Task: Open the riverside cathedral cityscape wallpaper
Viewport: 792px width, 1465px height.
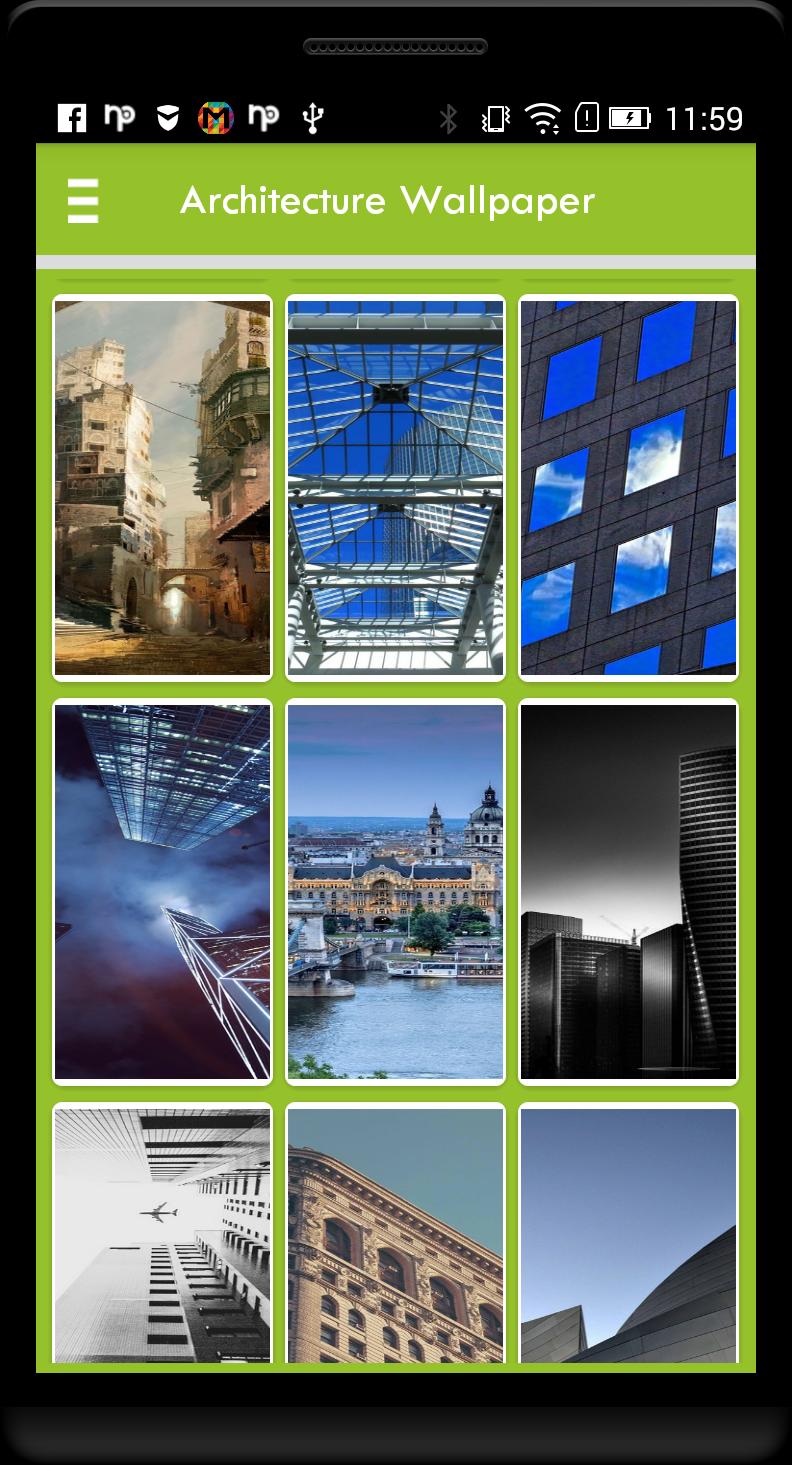Action: coord(395,892)
